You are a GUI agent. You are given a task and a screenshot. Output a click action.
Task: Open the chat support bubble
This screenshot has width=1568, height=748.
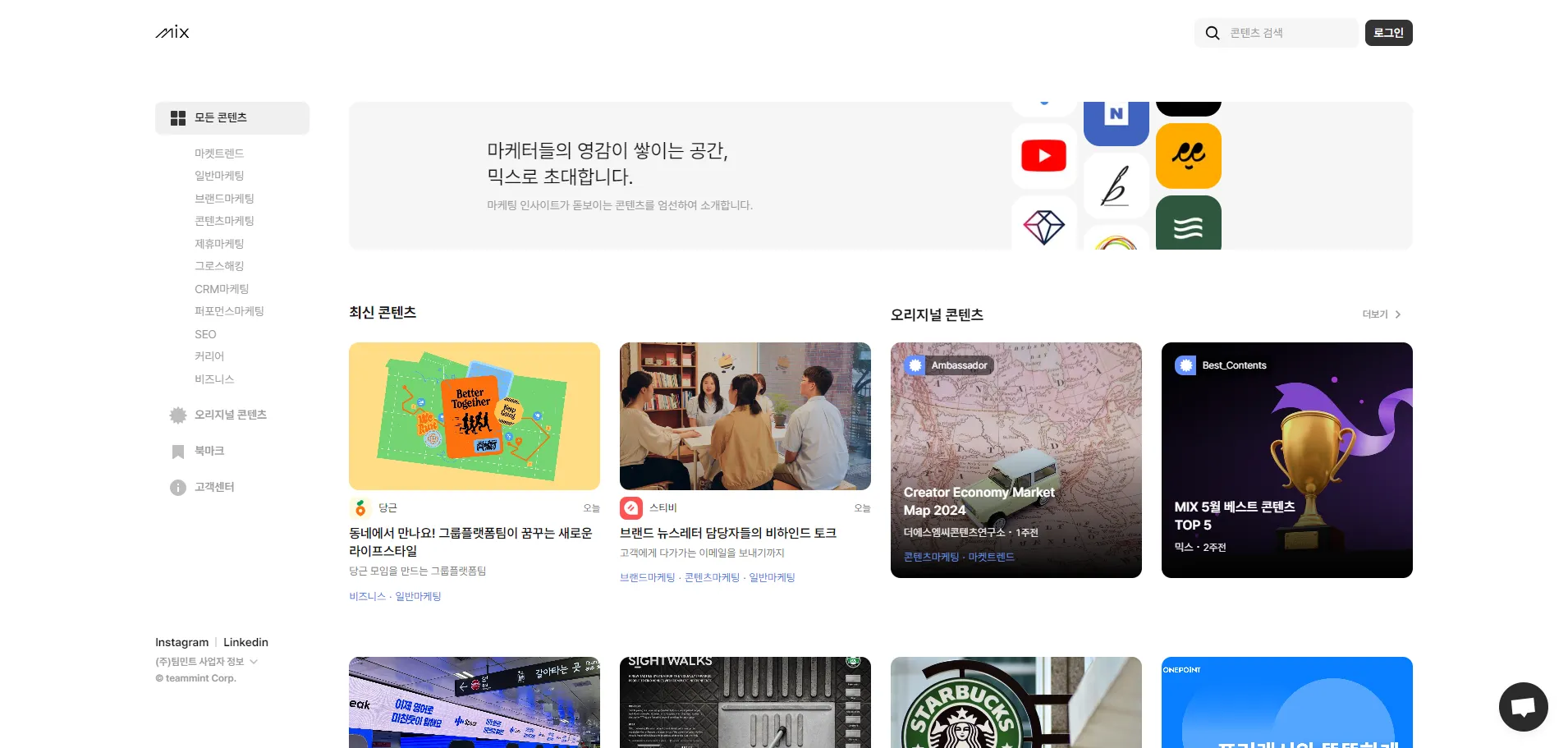pos(1523,706)
